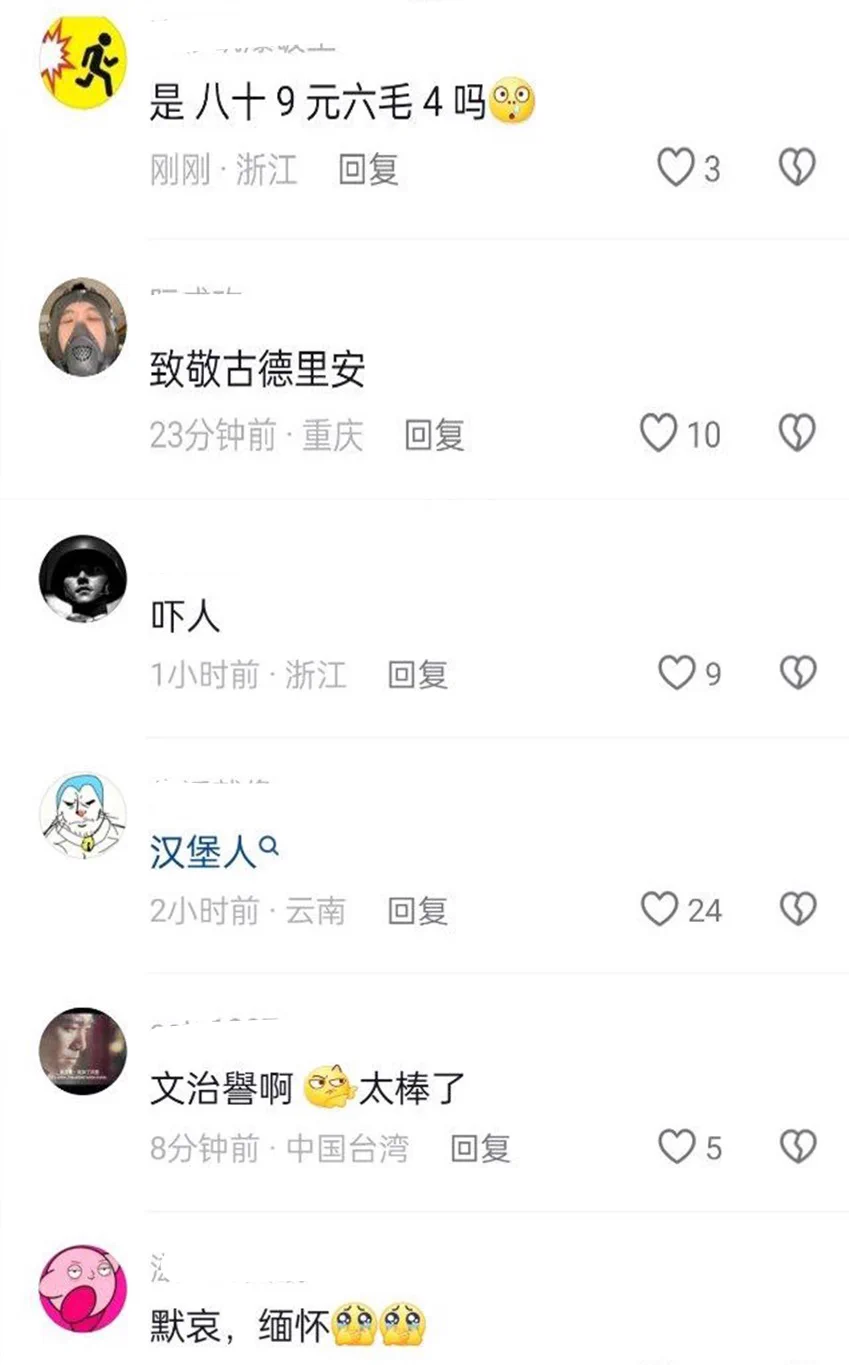Reply to the comment '吓人'
Screen dimensions: 849x1365
tap(417, 675)
